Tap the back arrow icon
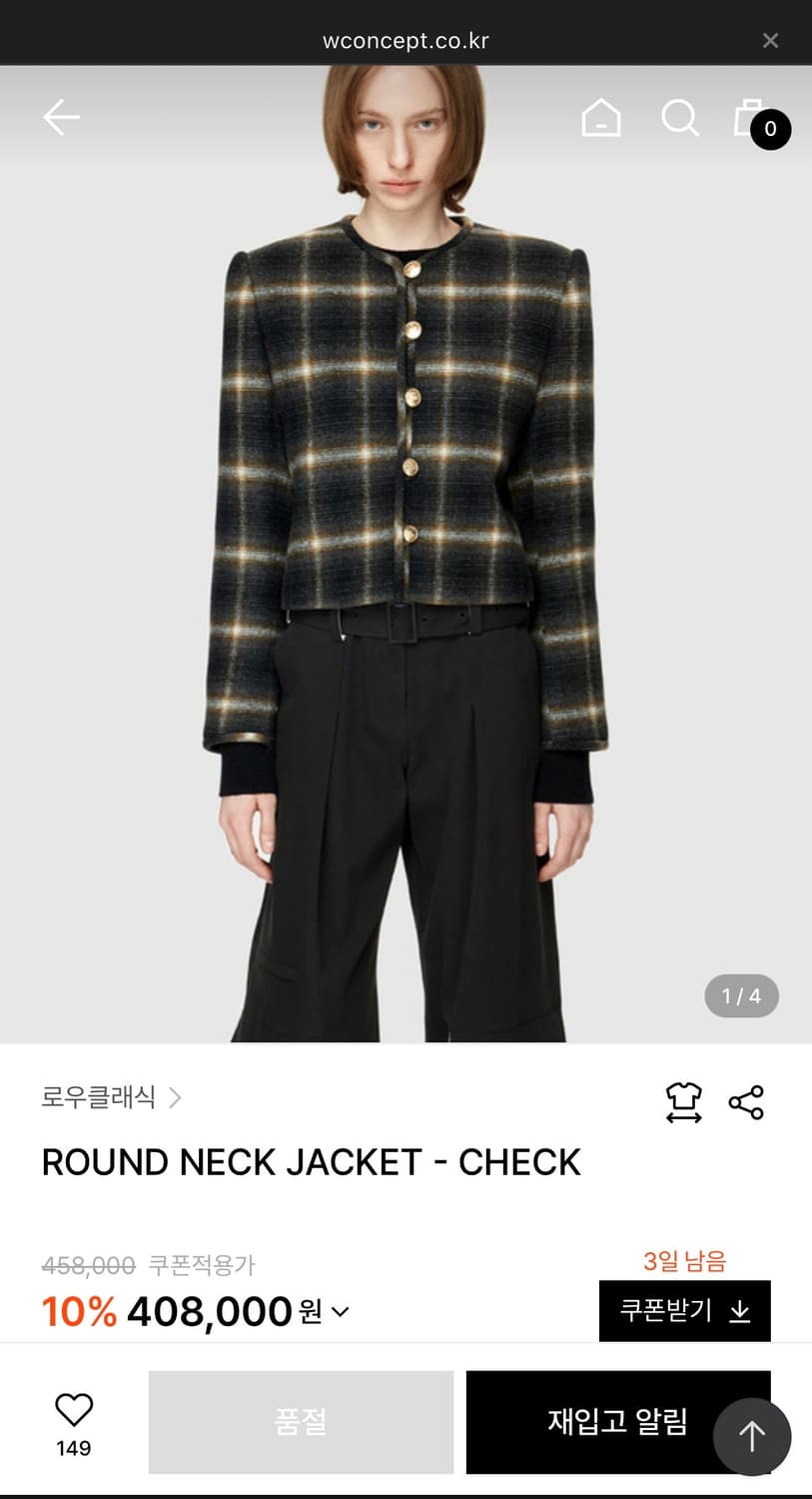 (x=61, y=117)
